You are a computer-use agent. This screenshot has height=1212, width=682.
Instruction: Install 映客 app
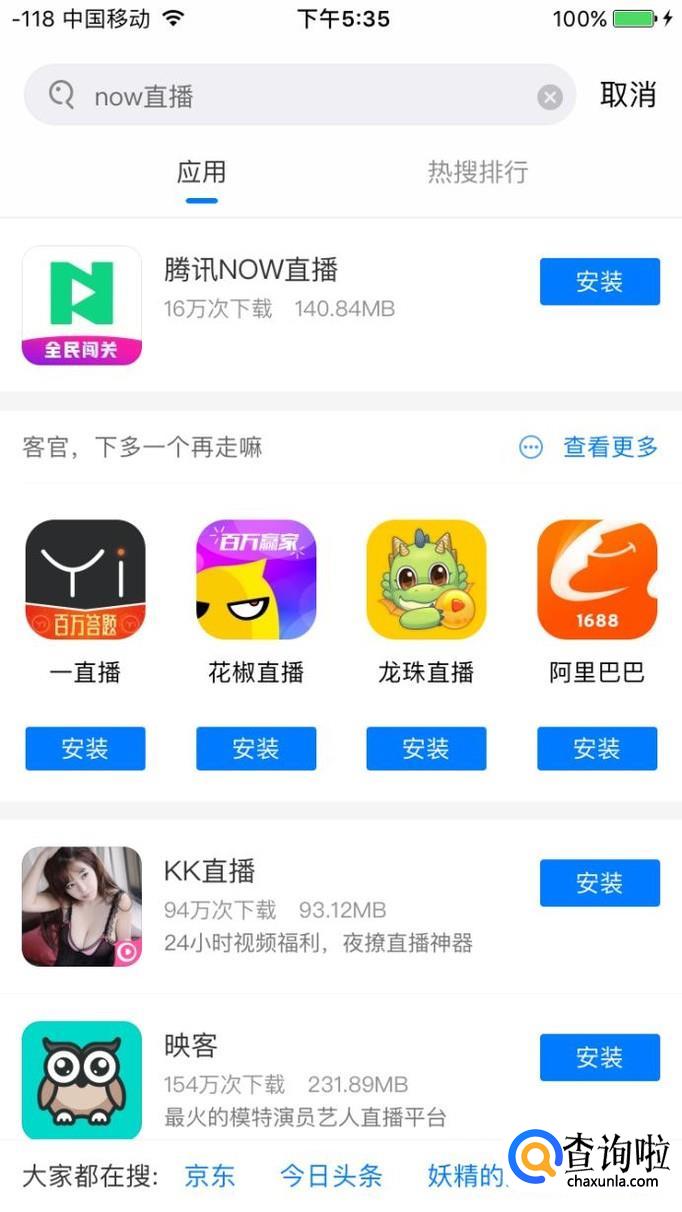[599, 1057]
